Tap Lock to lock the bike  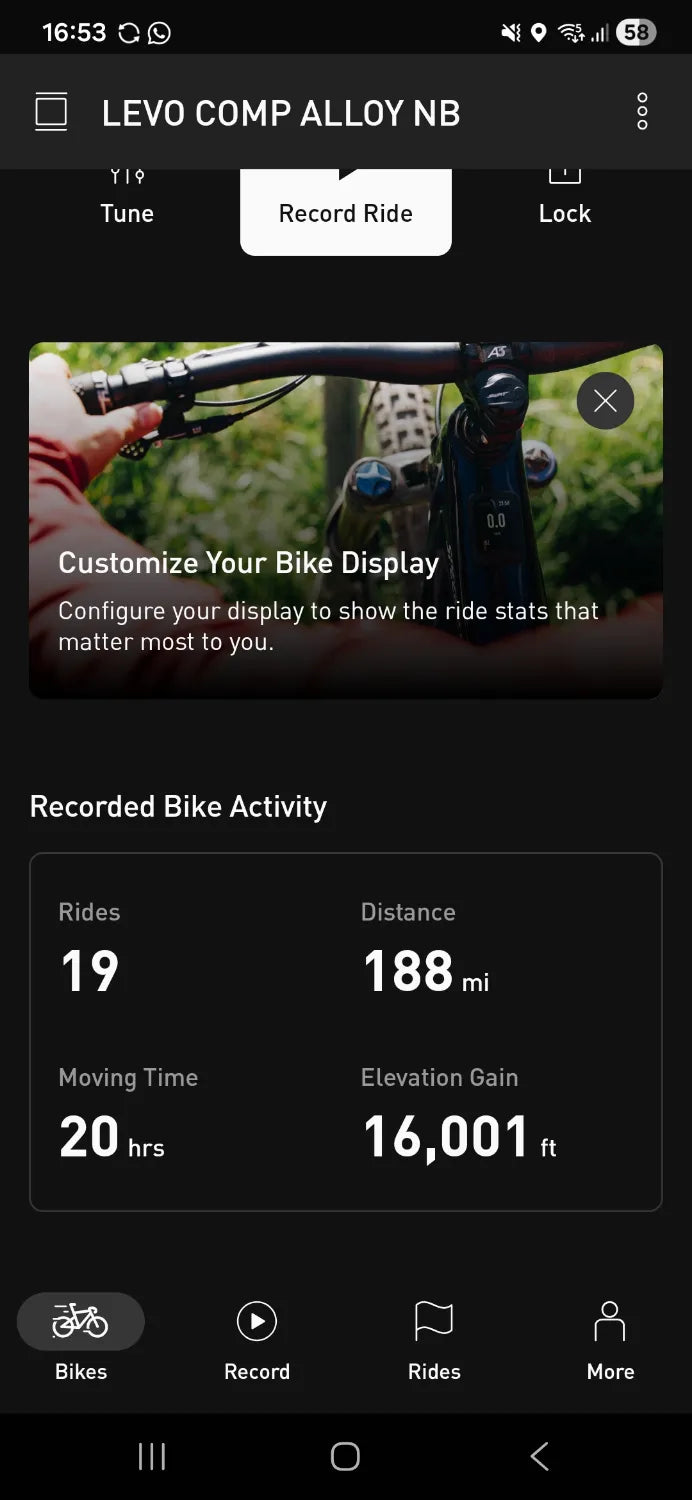(565, 205)
